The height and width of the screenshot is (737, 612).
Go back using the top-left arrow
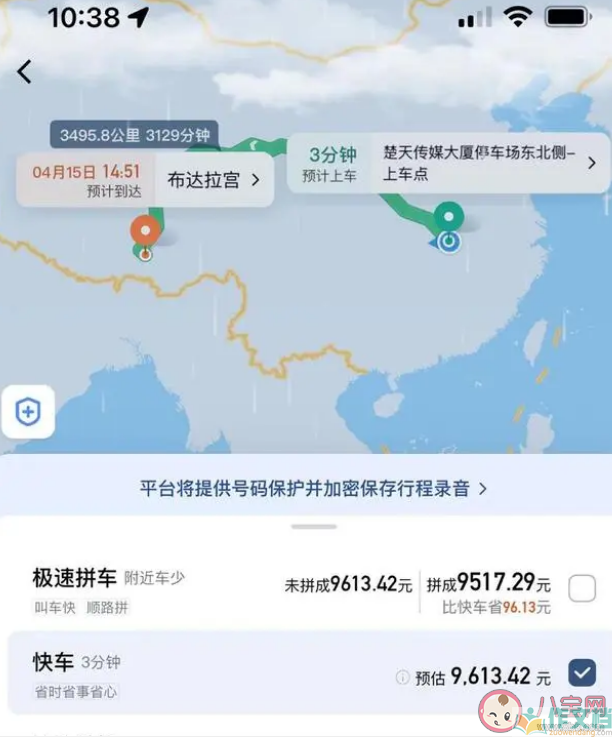pyautogui.click(x=25, y=71)
